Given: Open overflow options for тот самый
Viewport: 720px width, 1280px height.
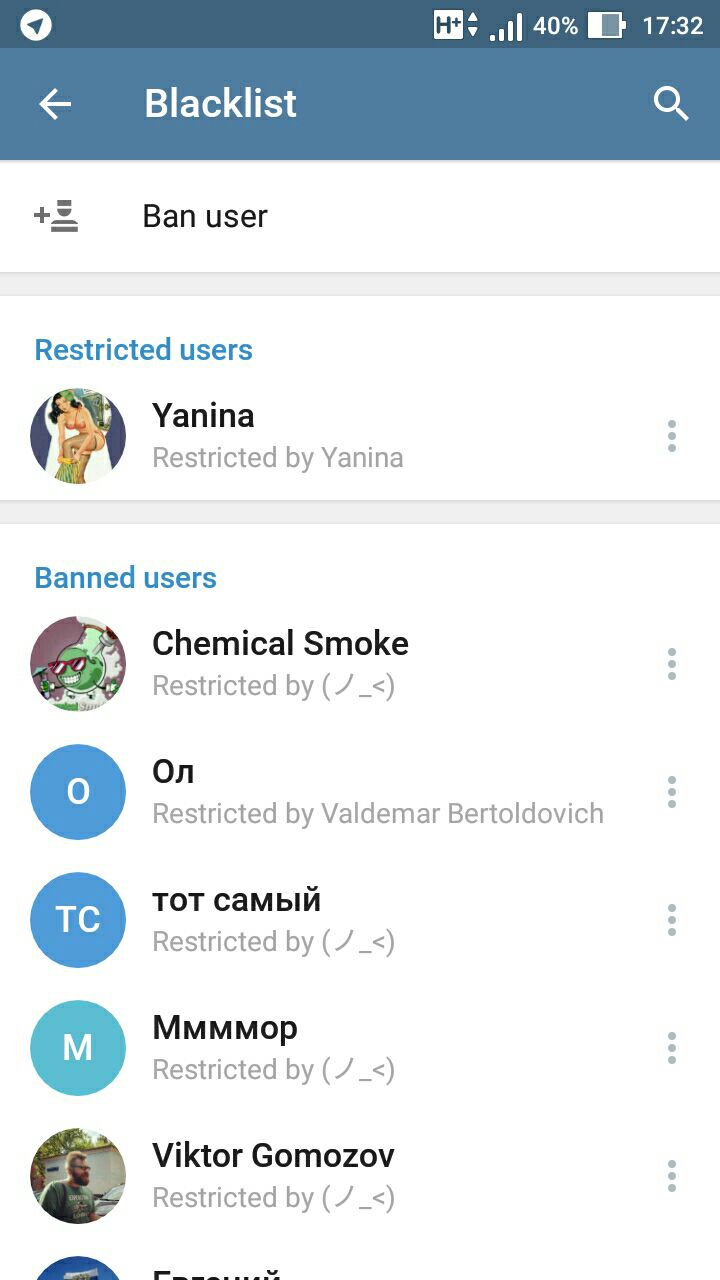Looking at the screenshot, I should tap(672, 920).
